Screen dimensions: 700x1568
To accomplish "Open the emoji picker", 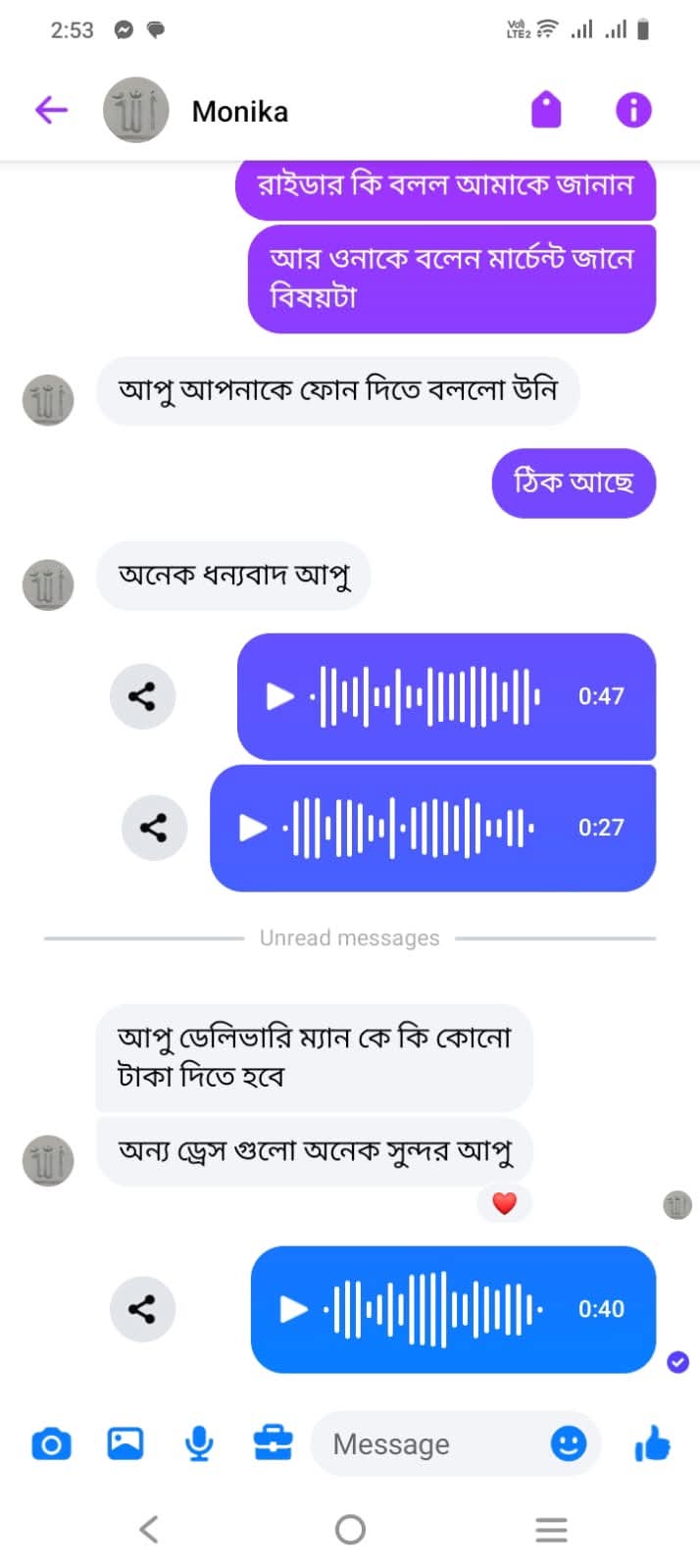I will (568, 1443).
